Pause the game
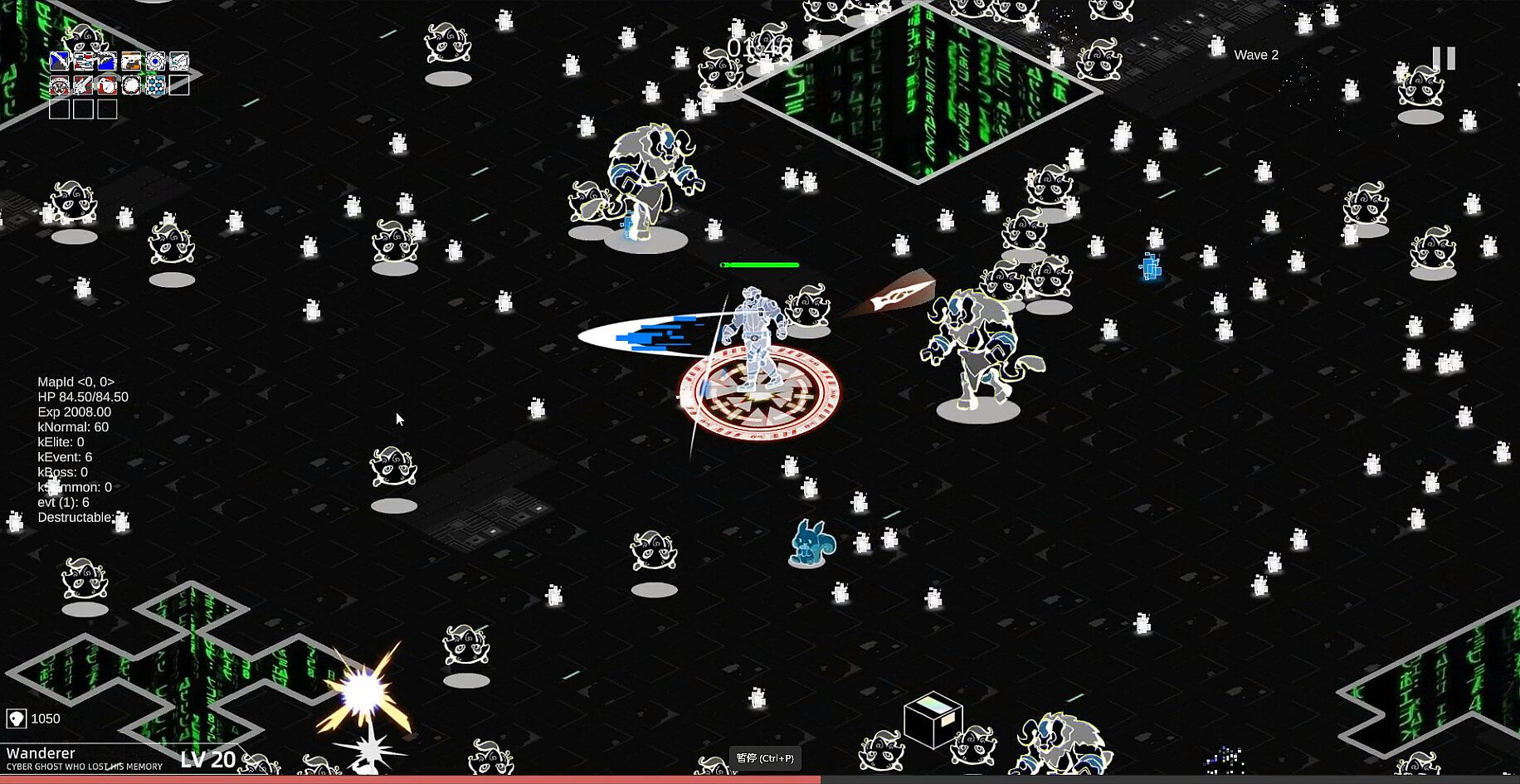The width and height of the screenshot is (1520, 784). (1444, 58)
